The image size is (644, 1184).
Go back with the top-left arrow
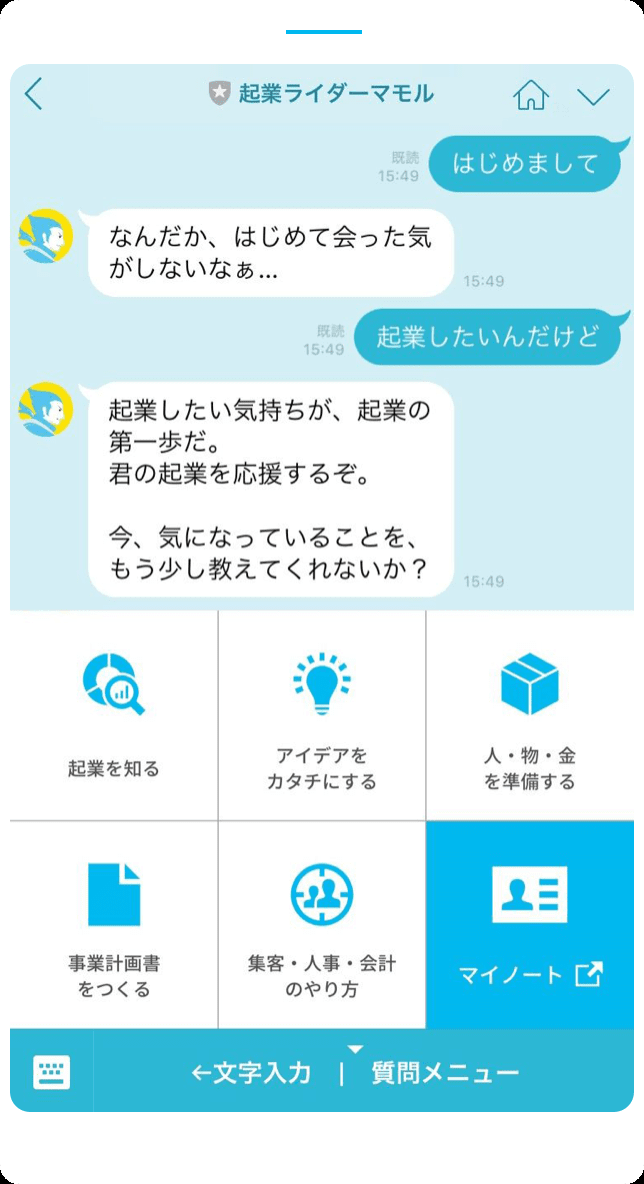pyautogui.click(x=33, y=94)
